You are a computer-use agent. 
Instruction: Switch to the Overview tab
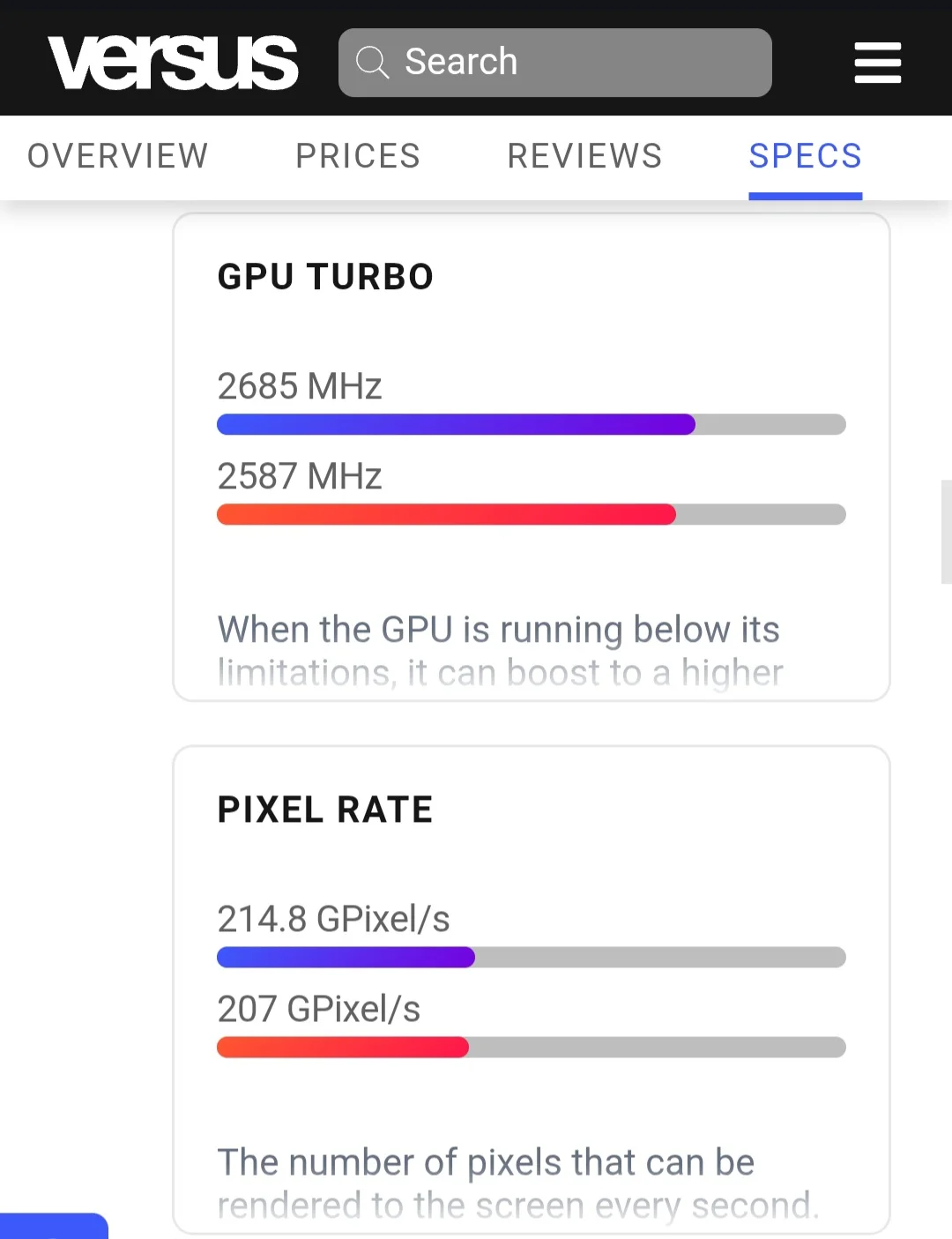point(118,156)
